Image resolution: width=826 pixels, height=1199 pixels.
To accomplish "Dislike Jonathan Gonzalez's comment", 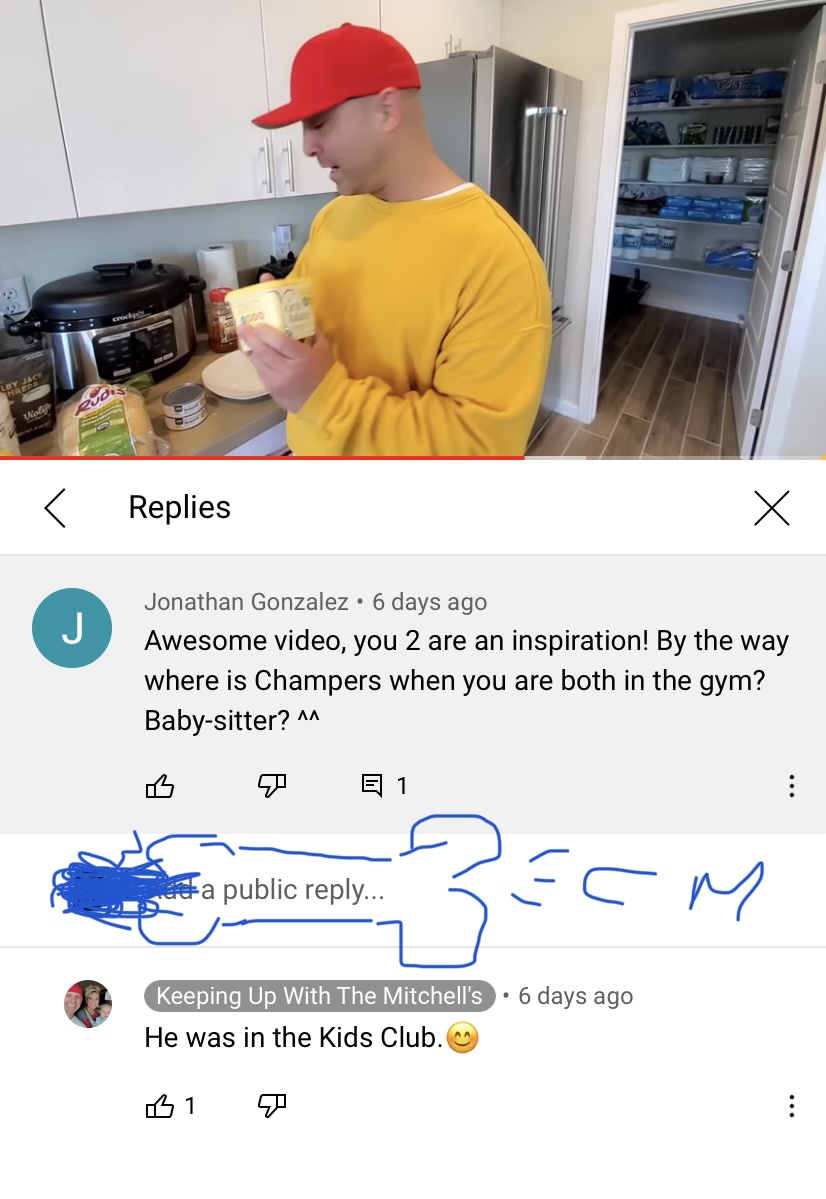I will tap(271, 786).
